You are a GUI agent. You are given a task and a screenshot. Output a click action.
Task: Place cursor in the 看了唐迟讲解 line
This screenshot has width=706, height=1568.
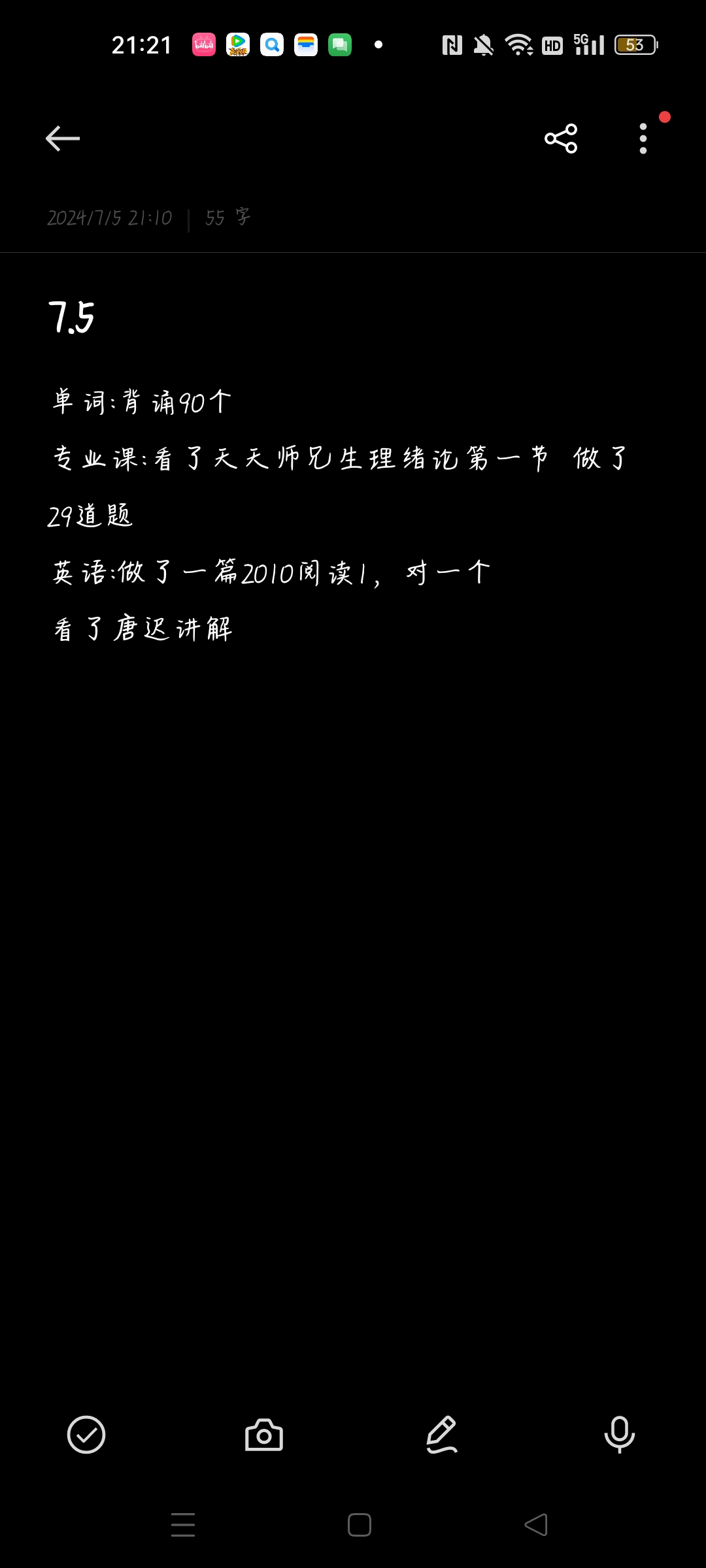coord(144,629)
